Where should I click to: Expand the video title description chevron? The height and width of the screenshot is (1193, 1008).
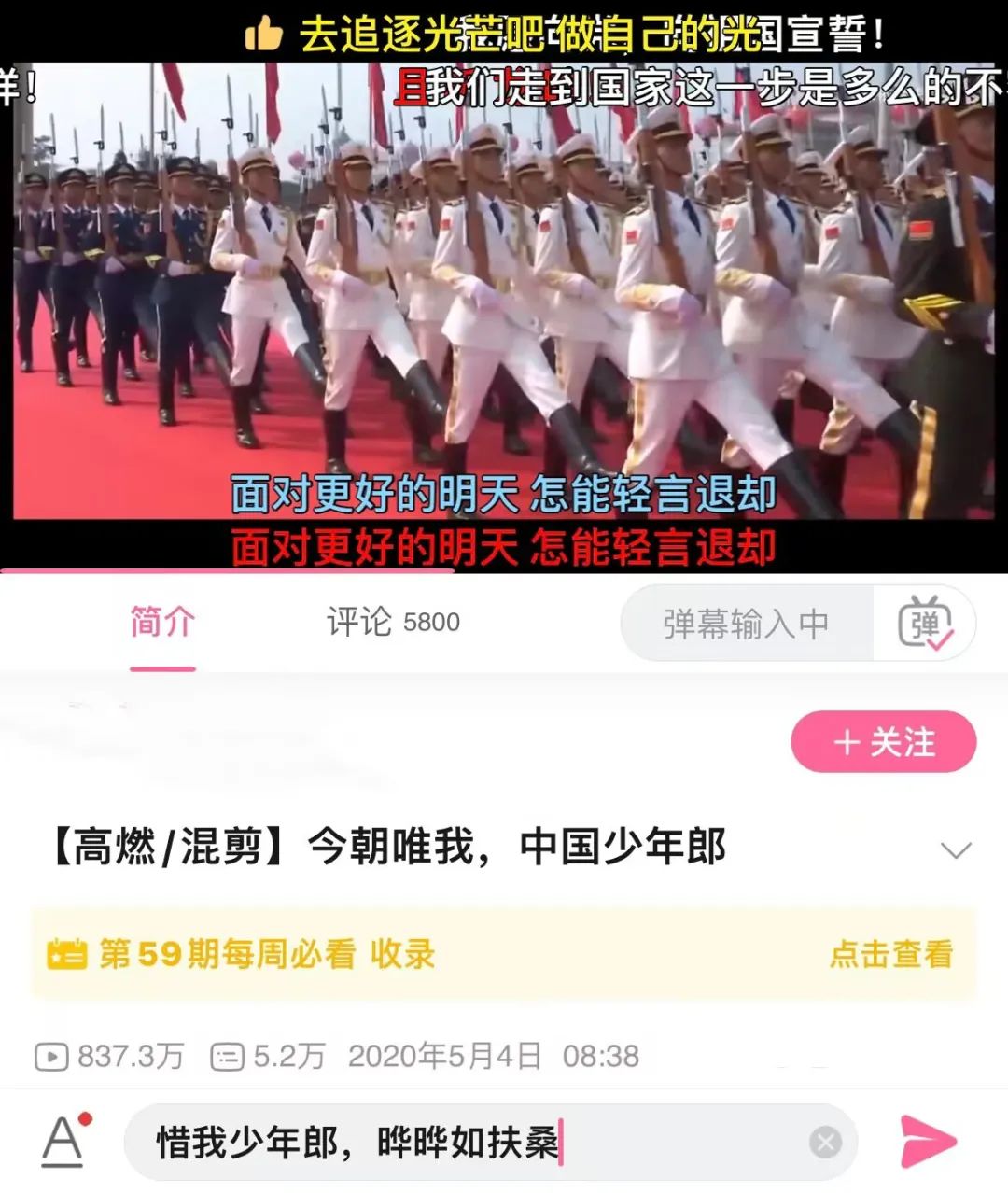click(956, 849)
